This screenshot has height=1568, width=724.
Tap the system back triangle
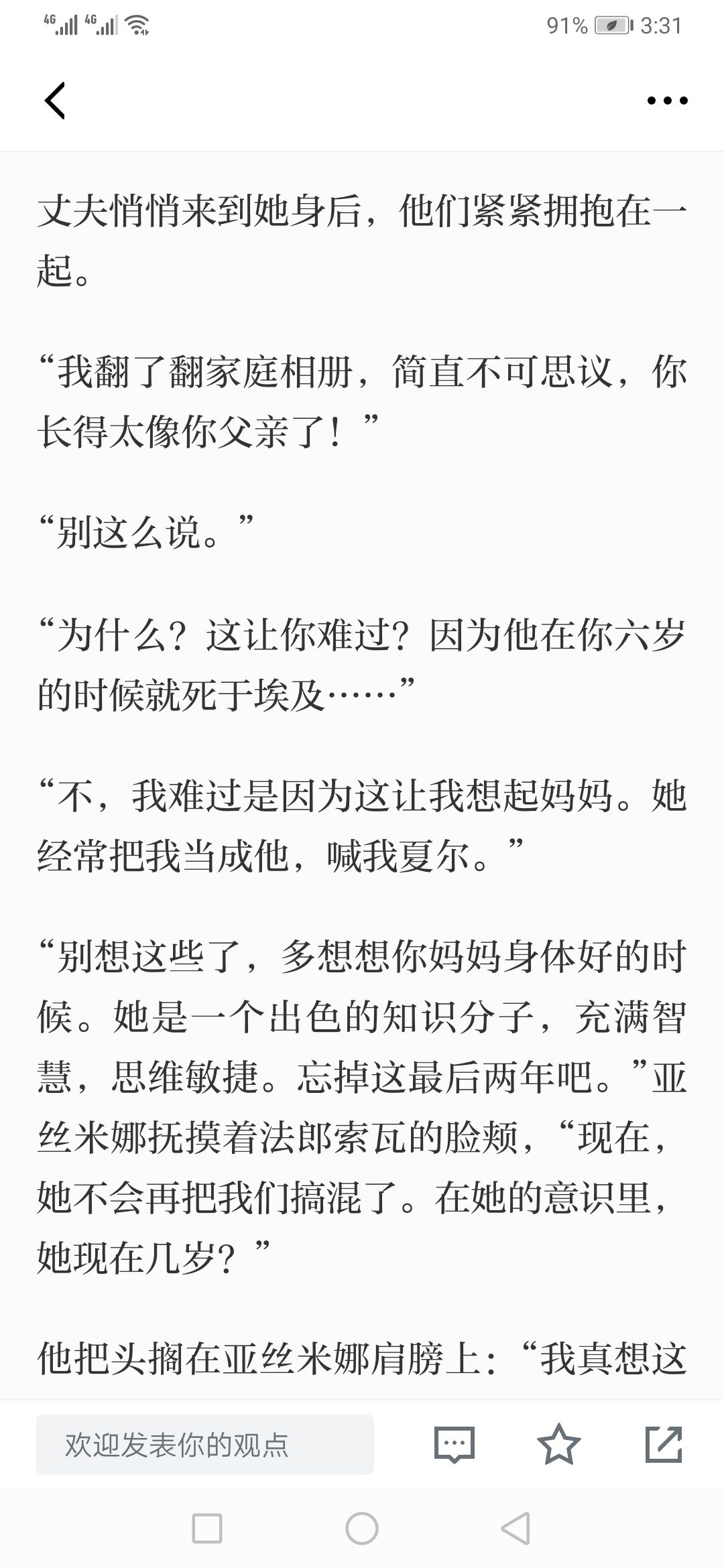(x=516, y=1528)
